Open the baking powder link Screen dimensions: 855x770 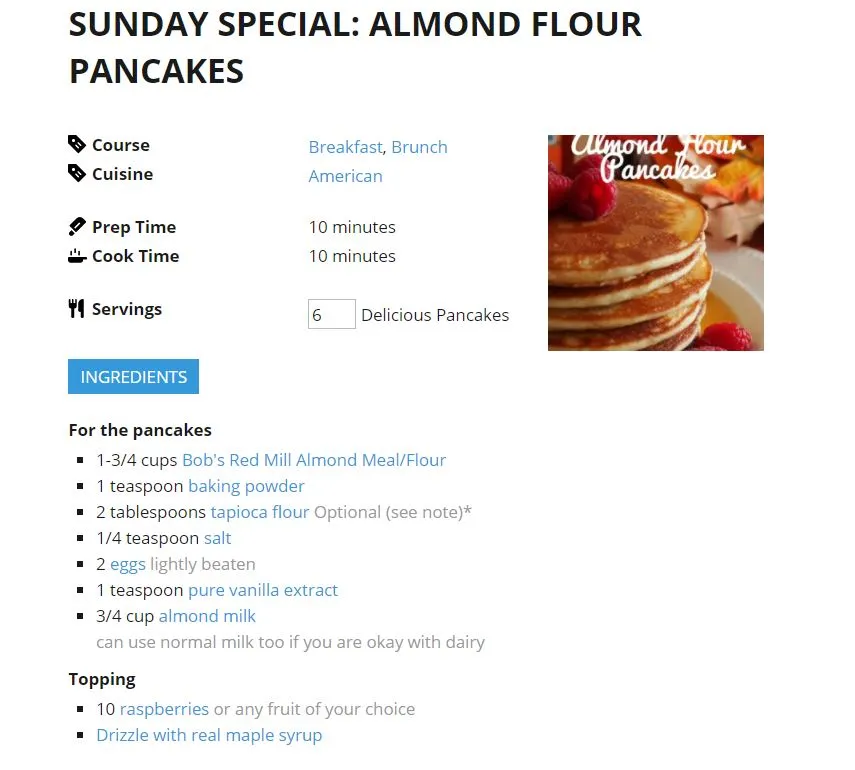pos(246,486)
